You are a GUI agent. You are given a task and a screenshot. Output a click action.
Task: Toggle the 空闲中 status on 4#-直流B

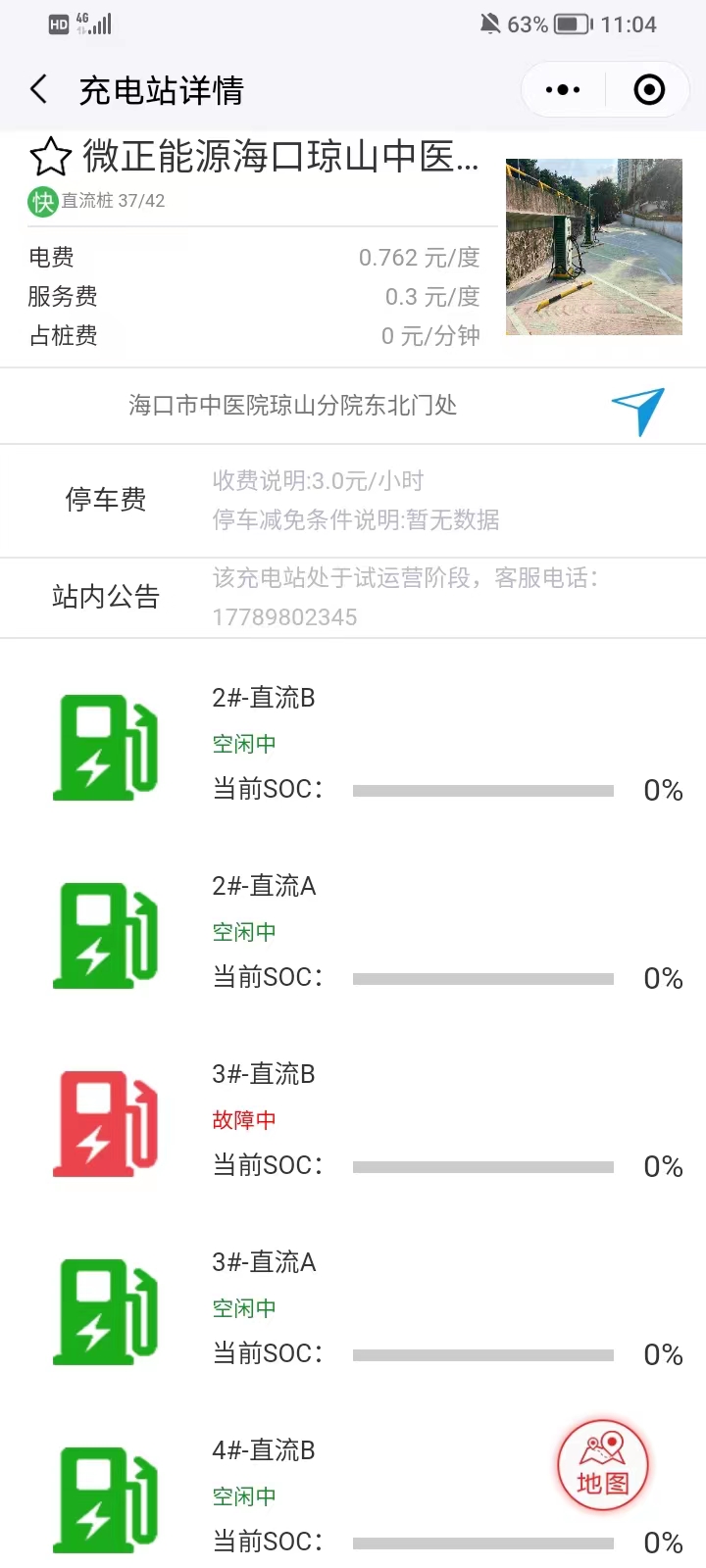[243, 1496]
